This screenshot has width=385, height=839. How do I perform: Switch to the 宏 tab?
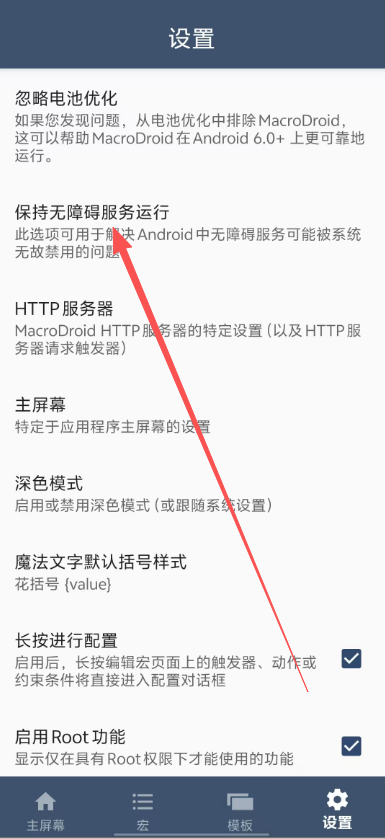[x=142, y=811]
